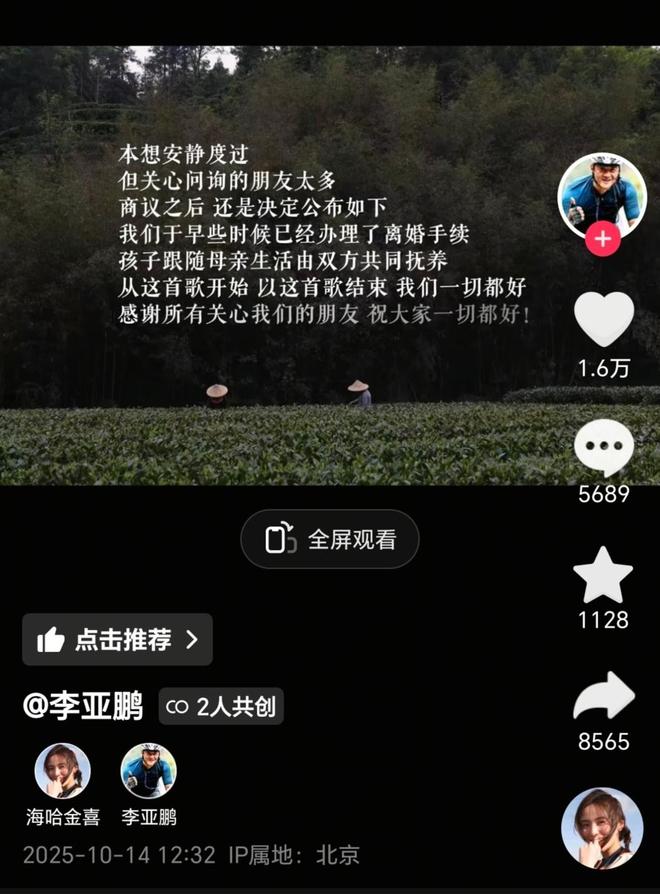Viewport: 660px width, 894px height.
Task: Open the comments with 5689 replies
Action: (x=603, y=448)
